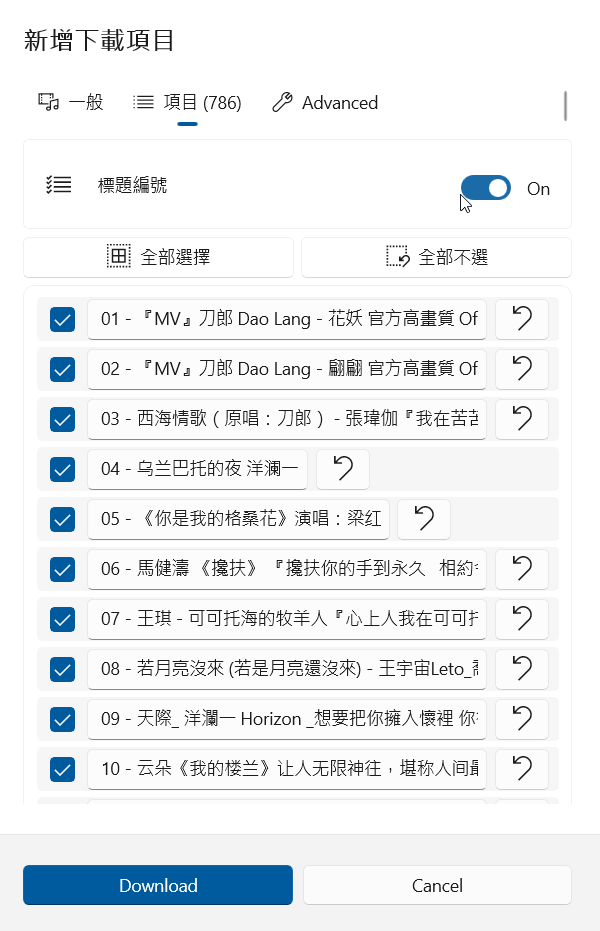This screenshot has height=931, width=600.
Task: Select all items with 全部選擇
Action: pyautogui.click(x=158, y=257)
